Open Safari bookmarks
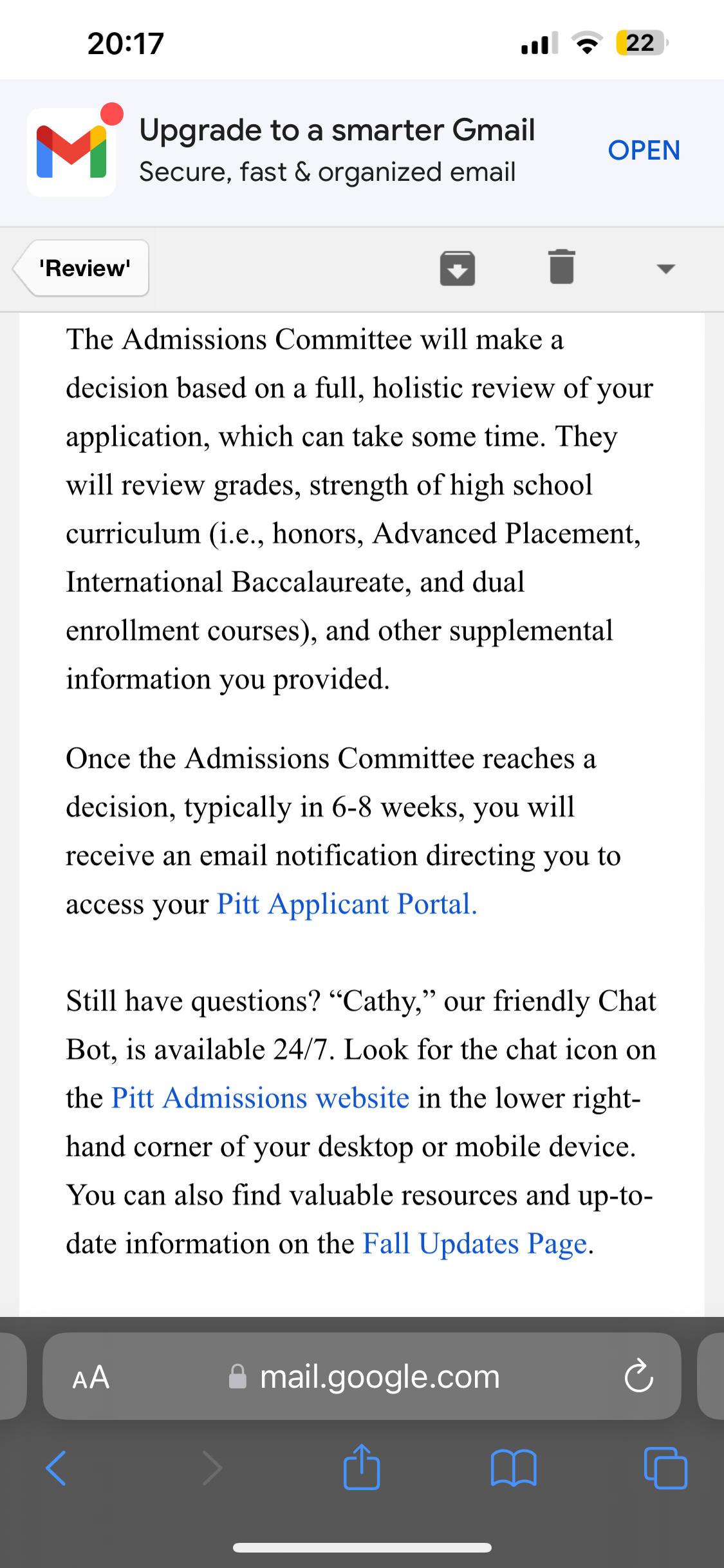This screenshot has height=1568, width=724. pyautogui.click(x=513, y=1468)
